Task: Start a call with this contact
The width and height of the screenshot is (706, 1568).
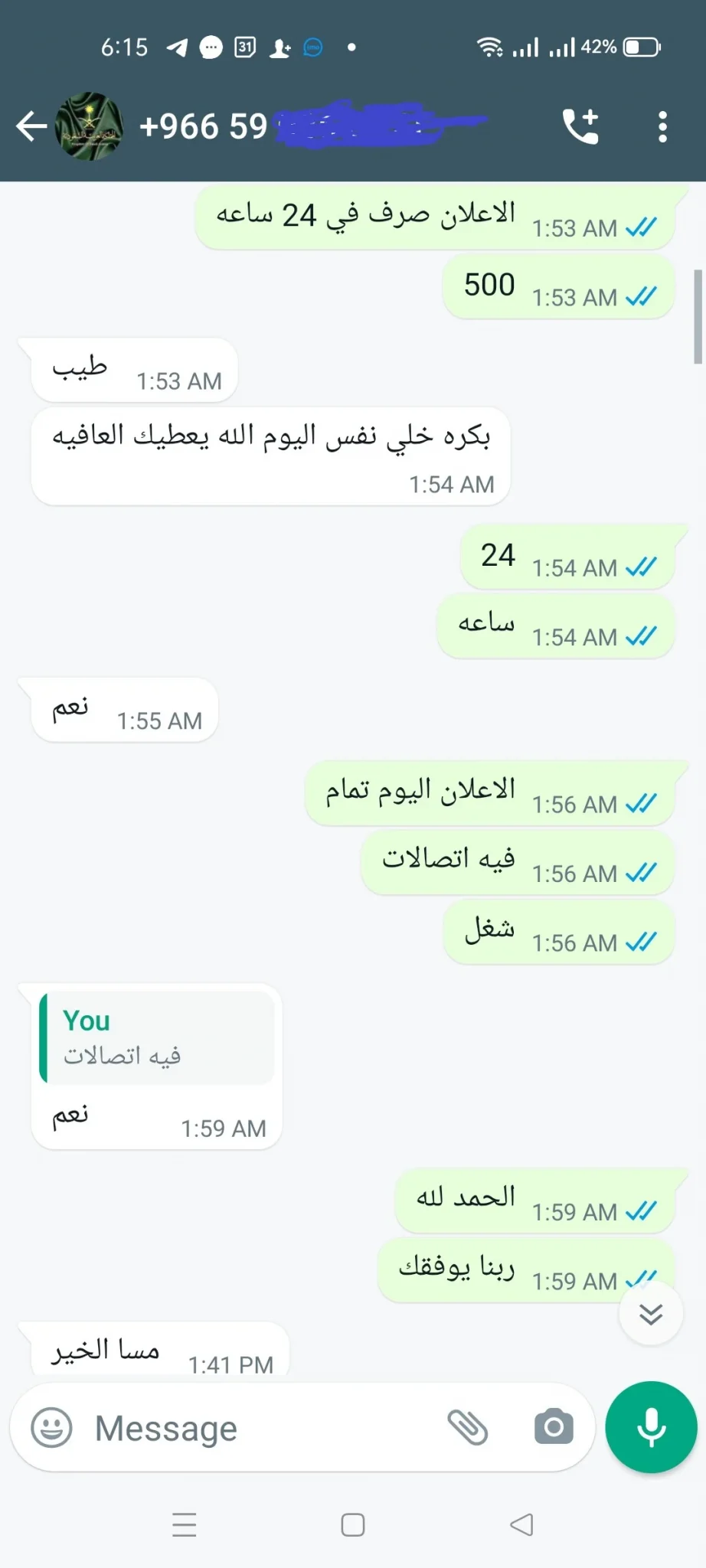Action: pyautogui.click(x=580, y=126)
